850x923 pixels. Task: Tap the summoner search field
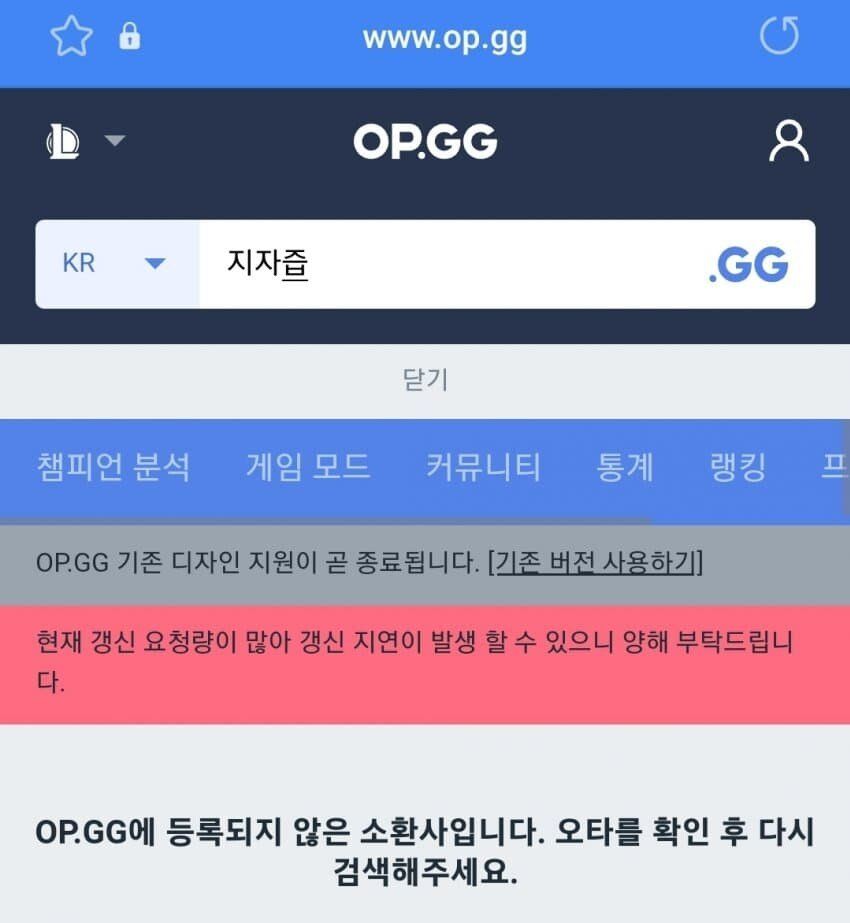coord(450,264)
